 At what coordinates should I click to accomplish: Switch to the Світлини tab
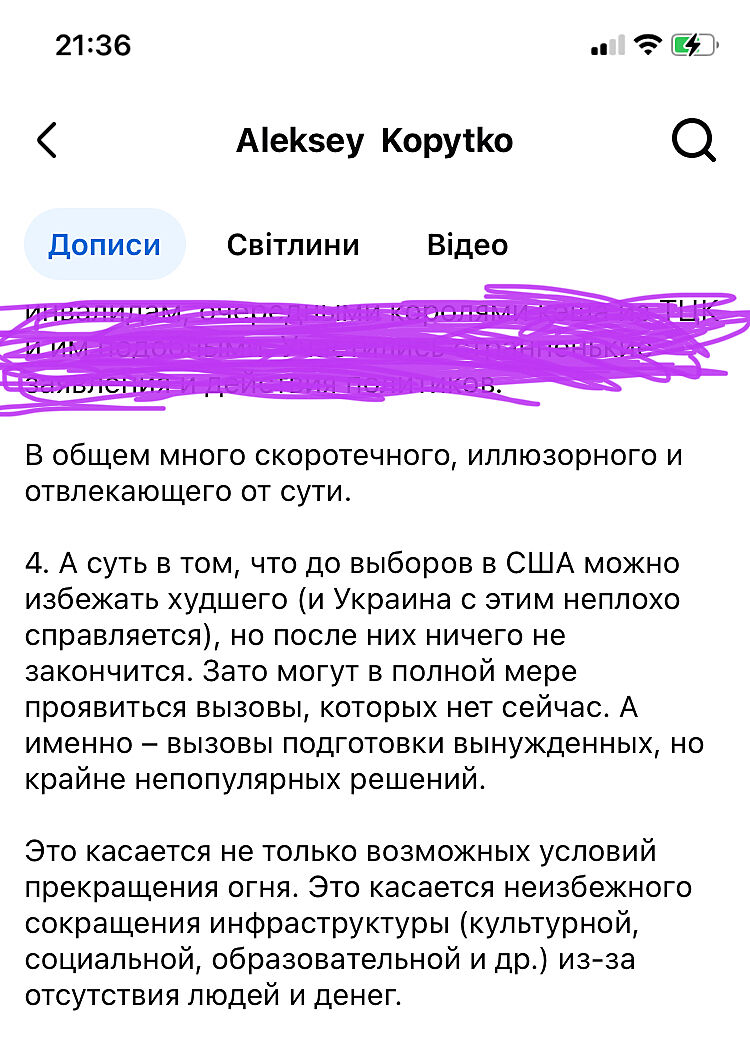(x=293, y=245)
